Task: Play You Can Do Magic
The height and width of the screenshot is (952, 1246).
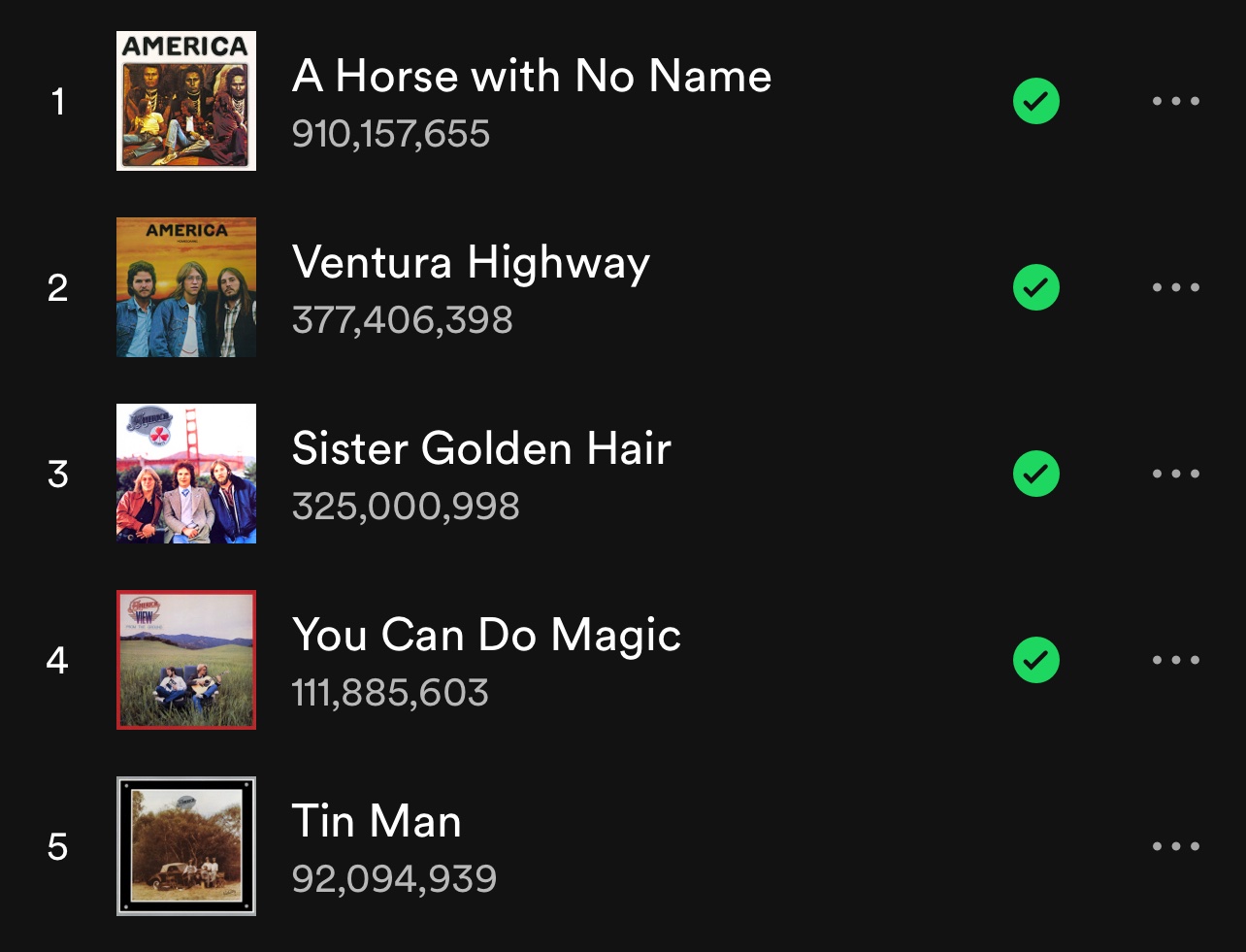Action: click(486, 636)
